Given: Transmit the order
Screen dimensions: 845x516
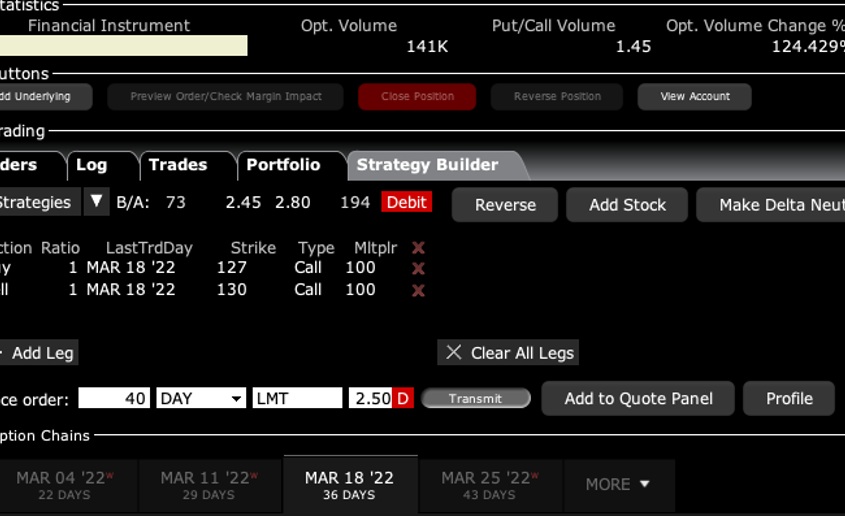Looking at the screenshot, I should point(475,398).
